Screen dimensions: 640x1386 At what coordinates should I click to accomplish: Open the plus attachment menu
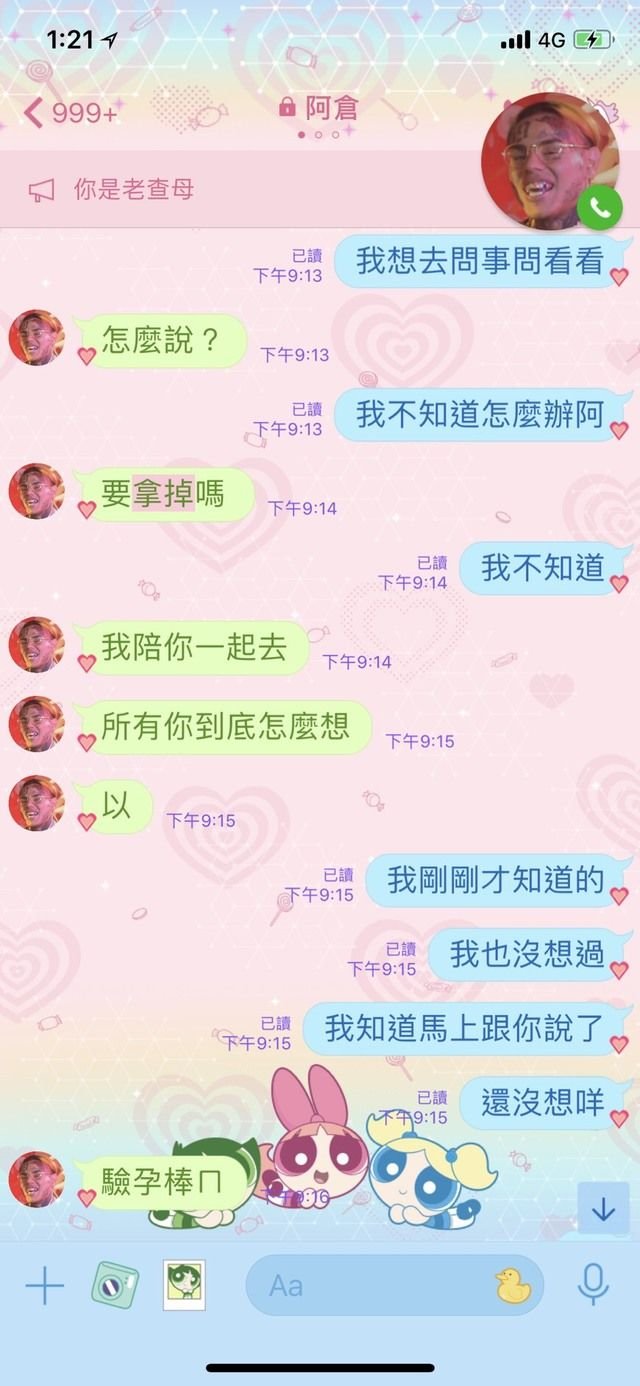pos(43,1286)
